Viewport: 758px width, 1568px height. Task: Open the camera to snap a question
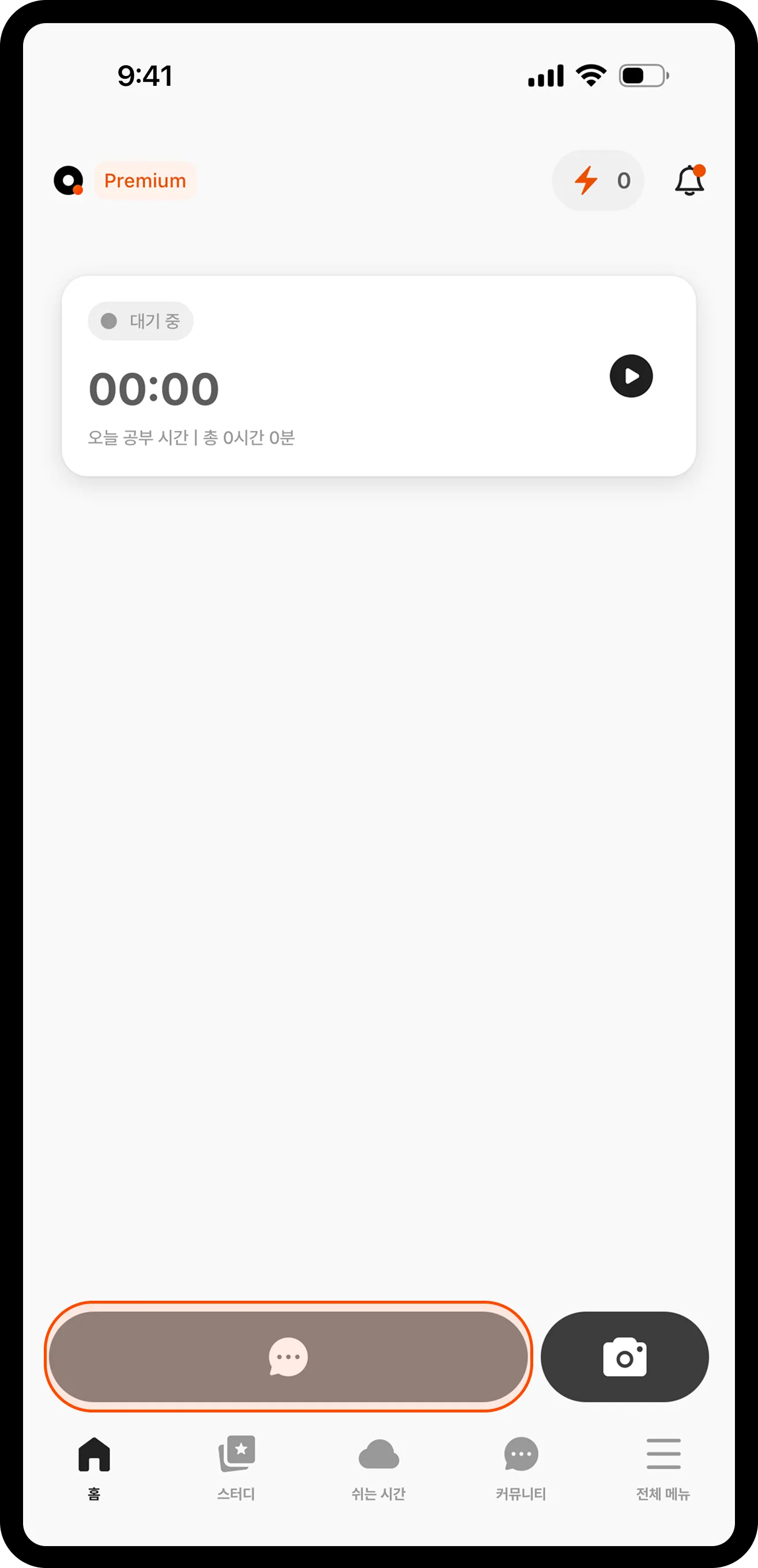625,1356
